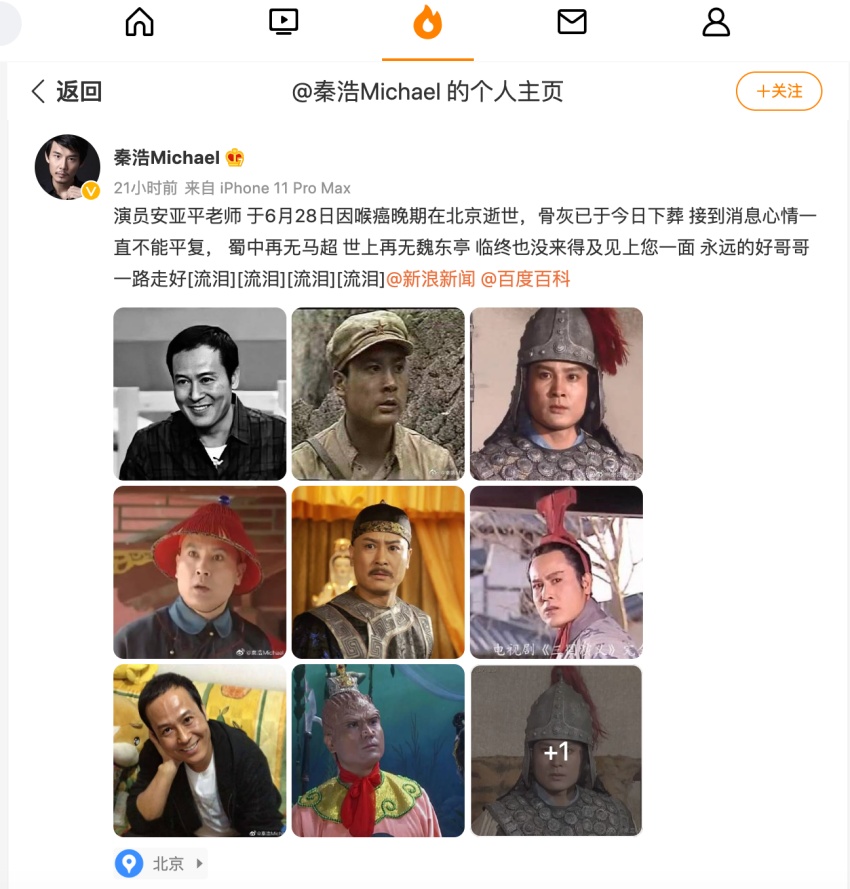Show more photos via +1 tile
This screenshot has width=850, height=889.
pyautogui.click(x=556, y=750)
